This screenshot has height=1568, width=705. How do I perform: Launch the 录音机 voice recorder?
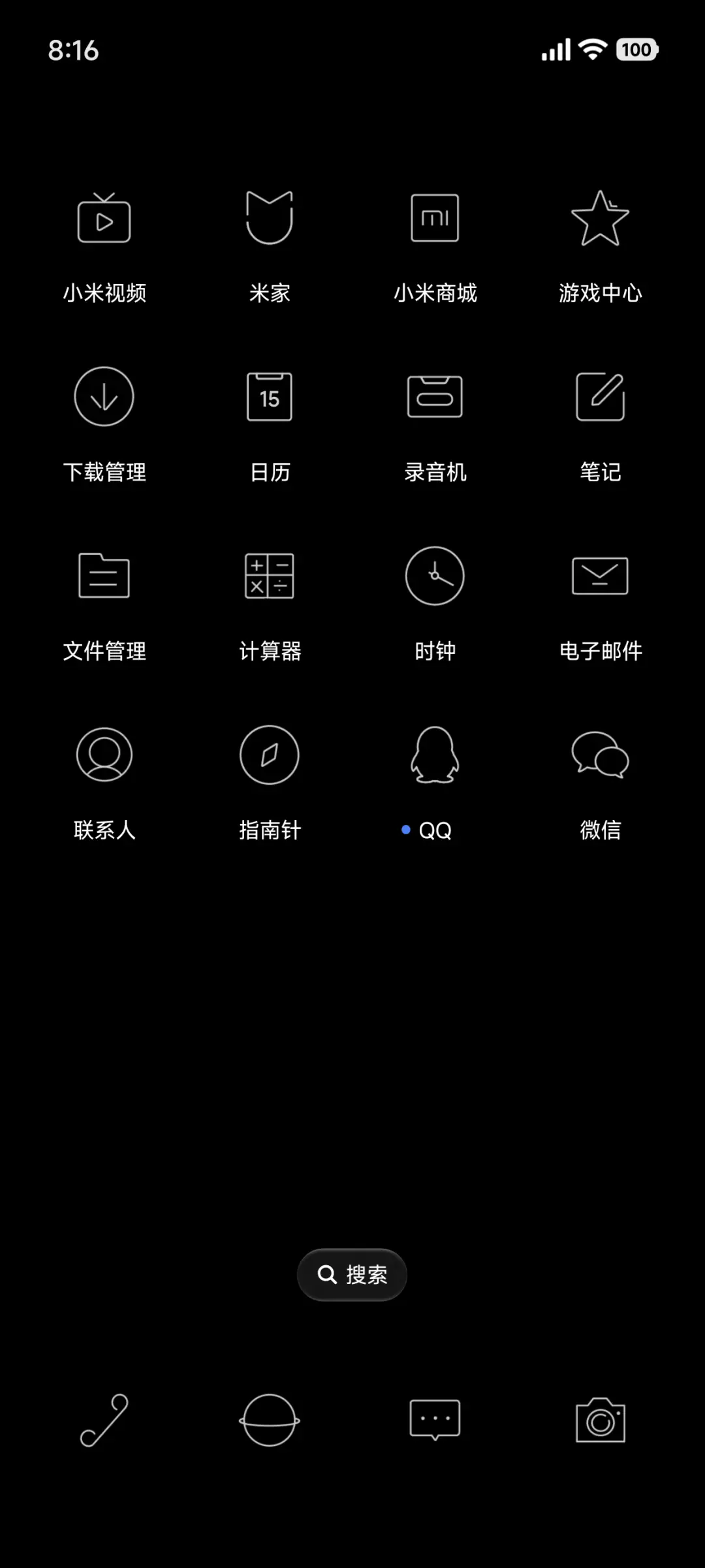[x=435, y=397]
